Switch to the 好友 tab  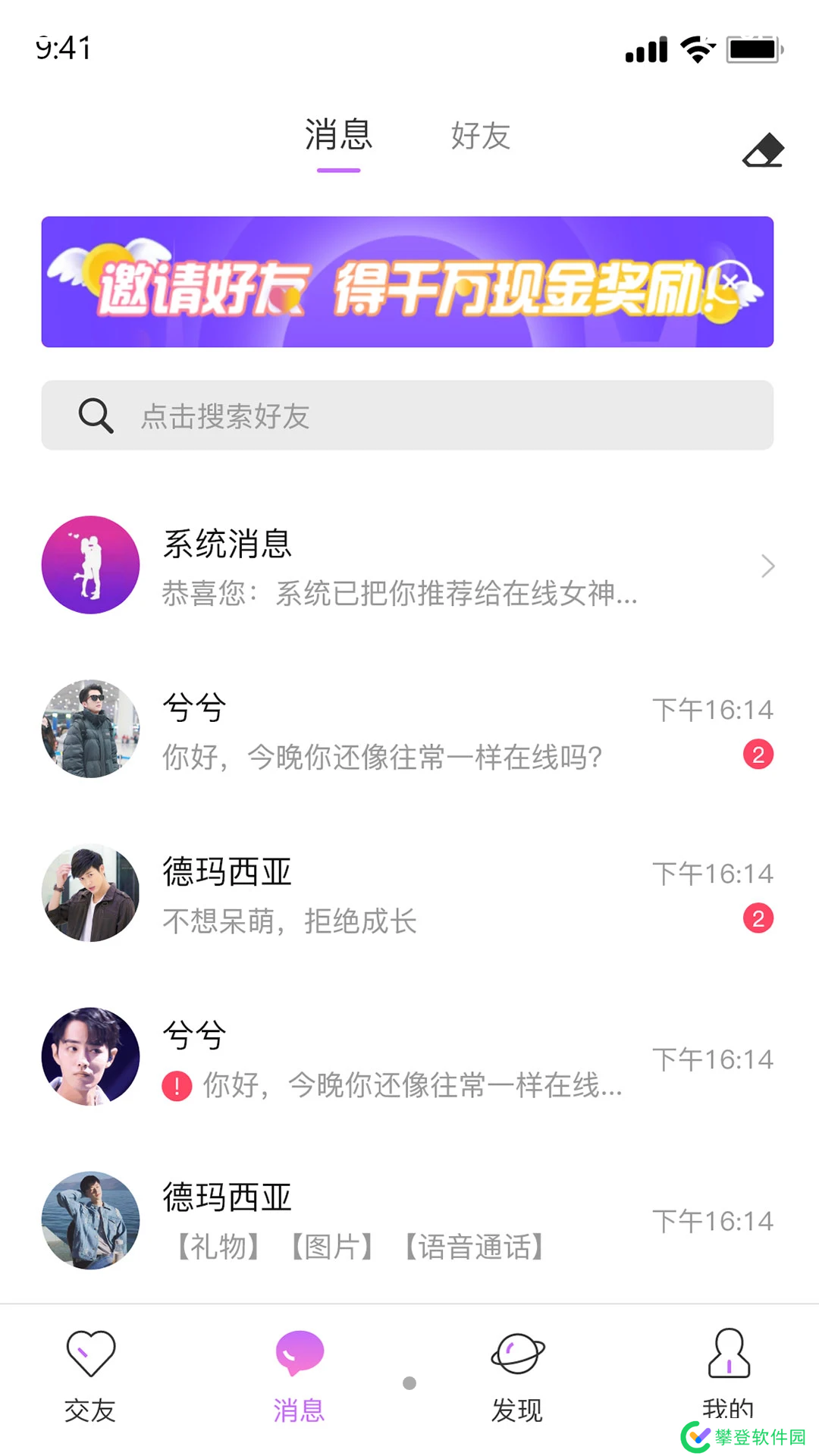(480, 136)
